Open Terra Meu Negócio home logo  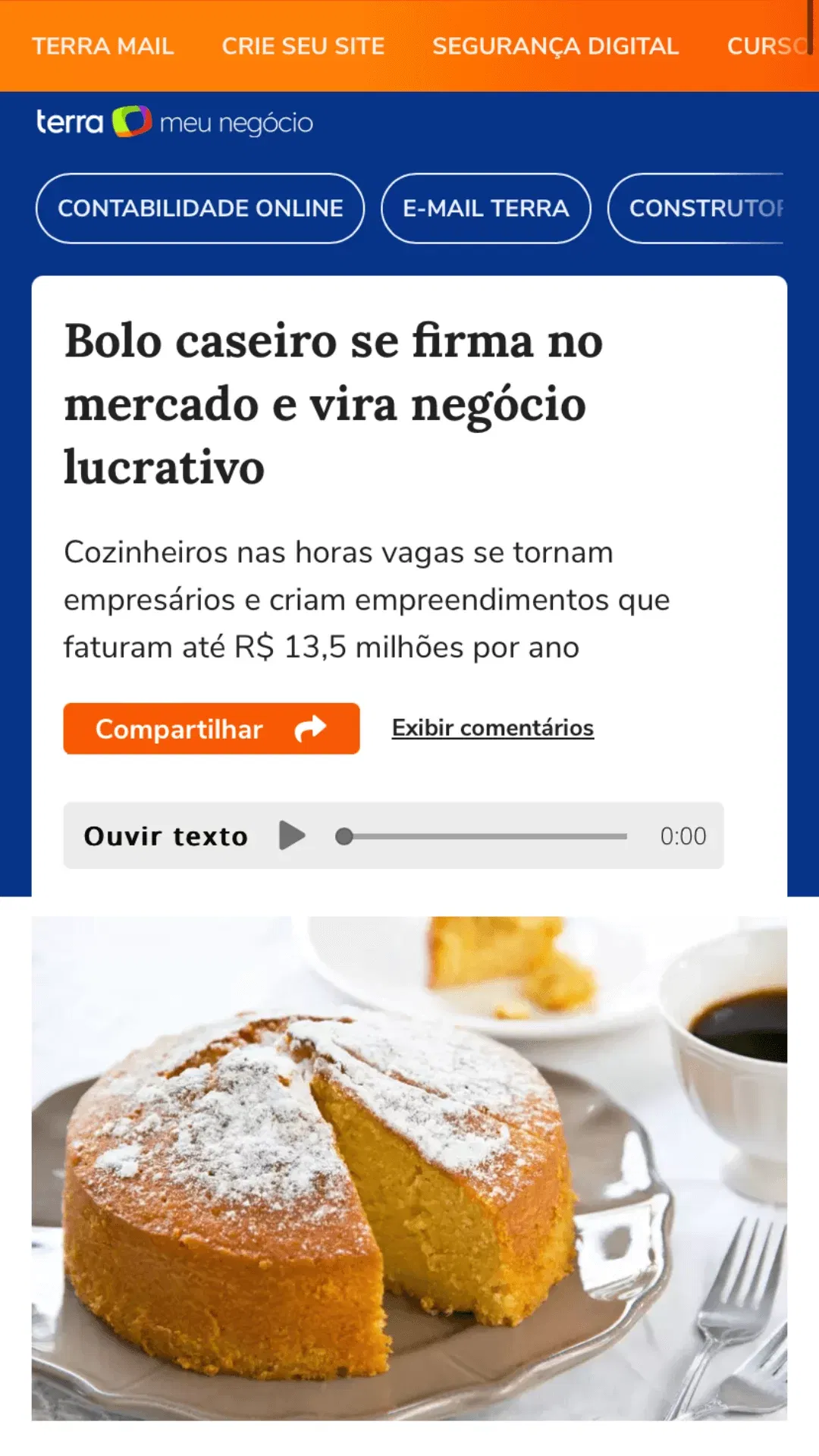click(174, 122)
